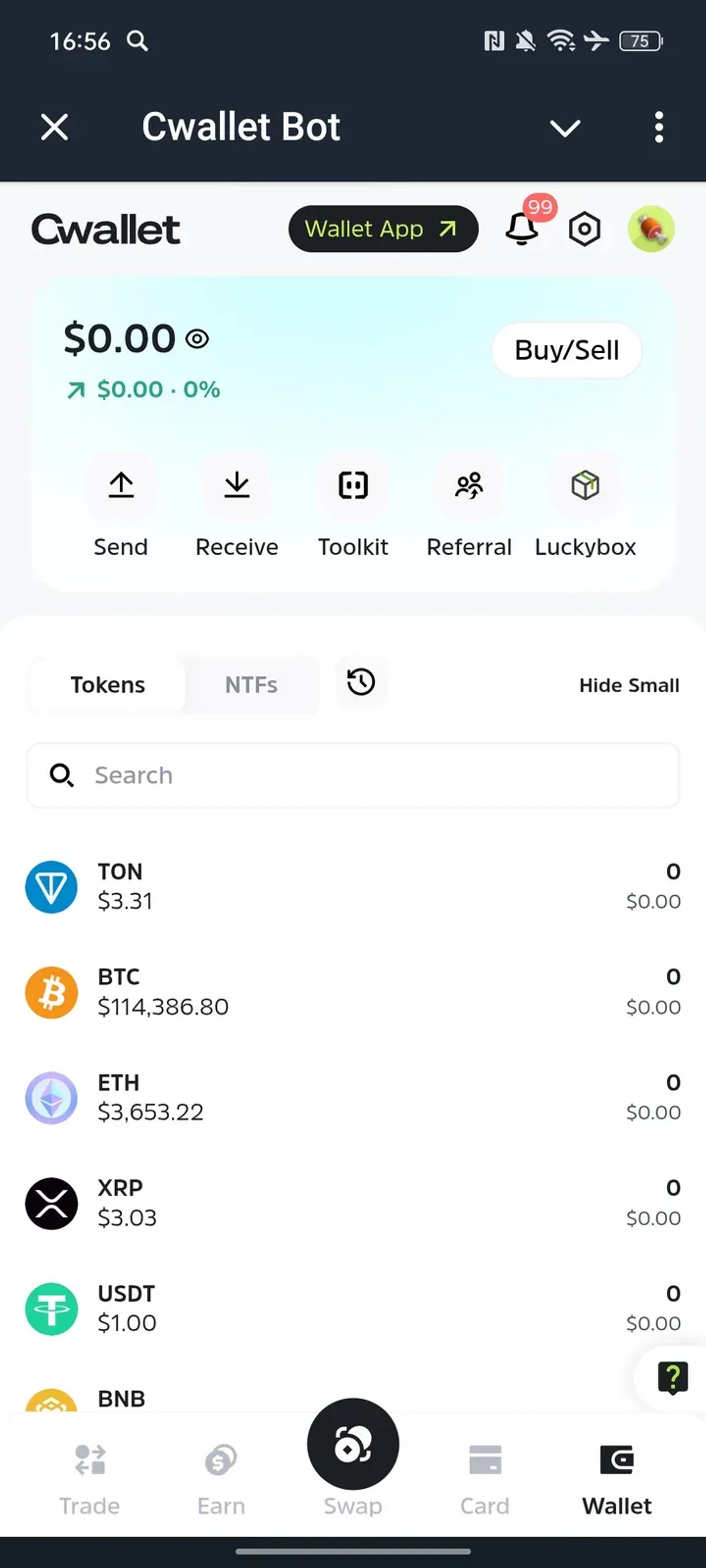Screen dimensions: 706x1568
Task: Switch to the NTFs tab
Action: coord(252,685)
